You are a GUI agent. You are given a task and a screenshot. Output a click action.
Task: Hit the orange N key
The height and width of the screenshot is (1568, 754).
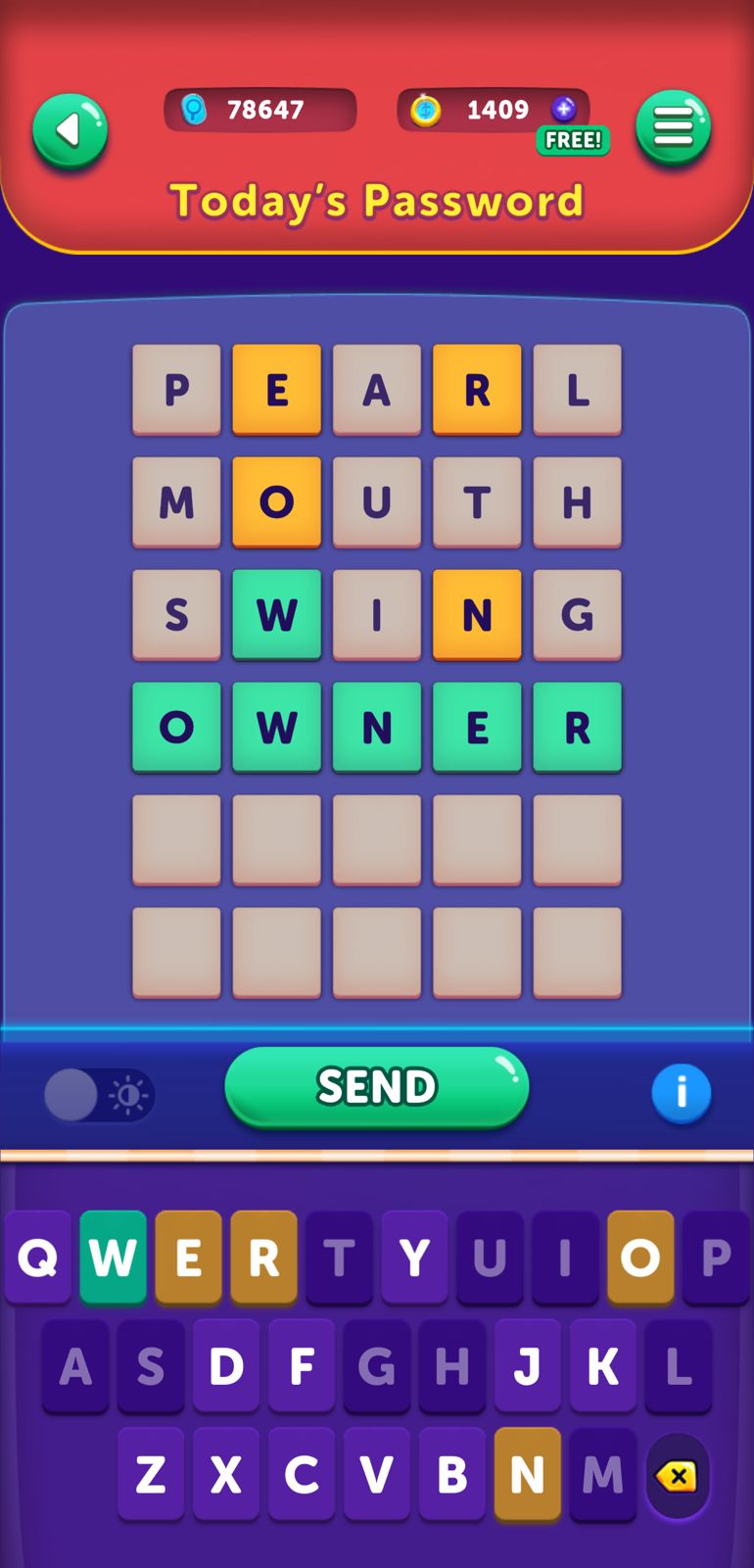(527, 1474)
